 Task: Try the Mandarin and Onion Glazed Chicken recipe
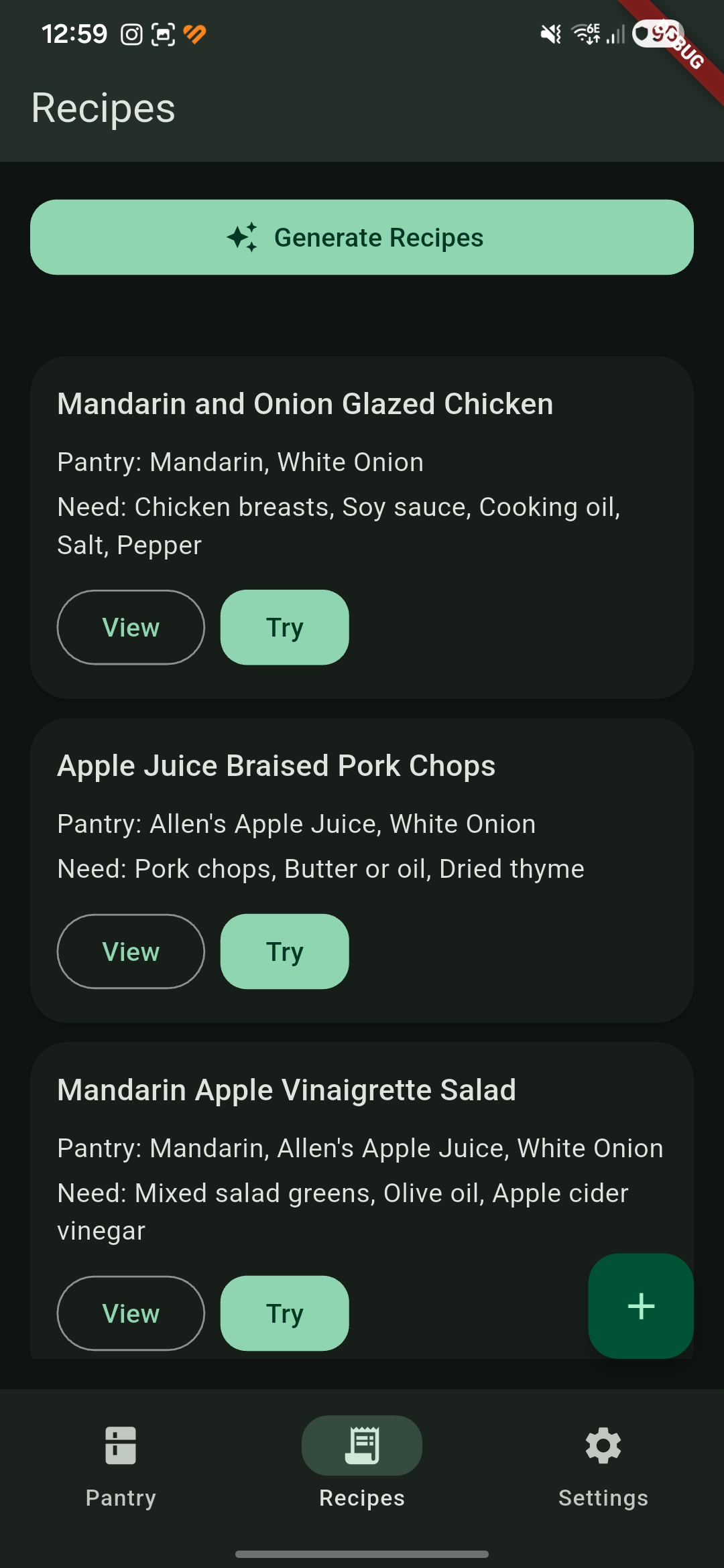coord(285,627)
